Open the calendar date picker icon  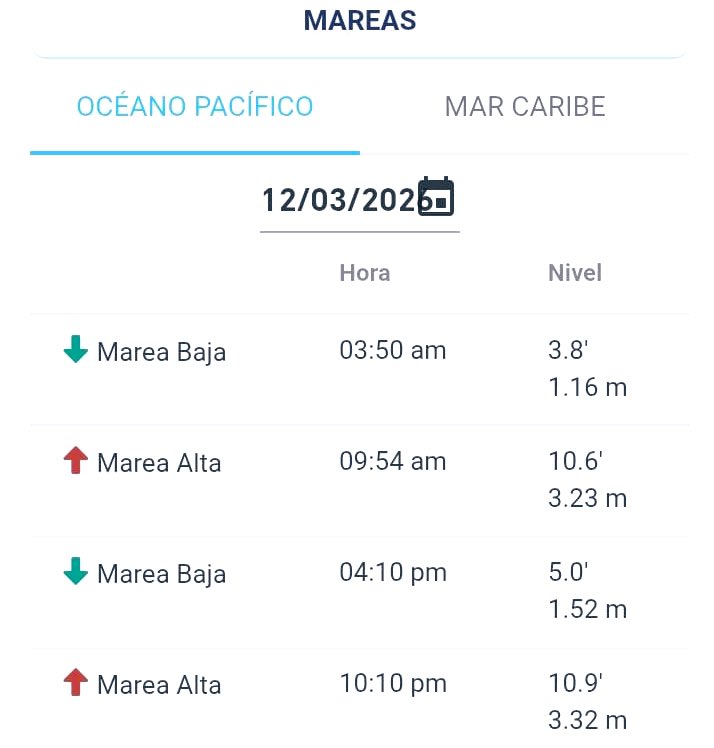(436, 197)
